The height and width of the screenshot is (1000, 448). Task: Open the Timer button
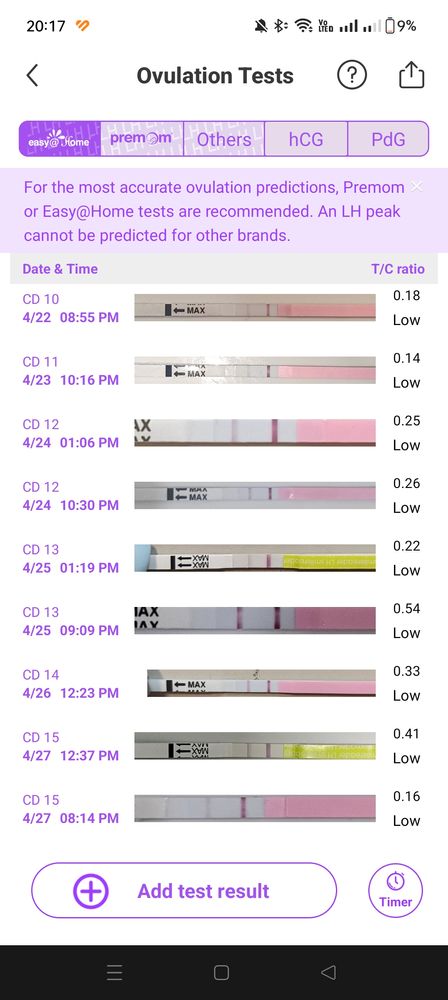(396, 890)
